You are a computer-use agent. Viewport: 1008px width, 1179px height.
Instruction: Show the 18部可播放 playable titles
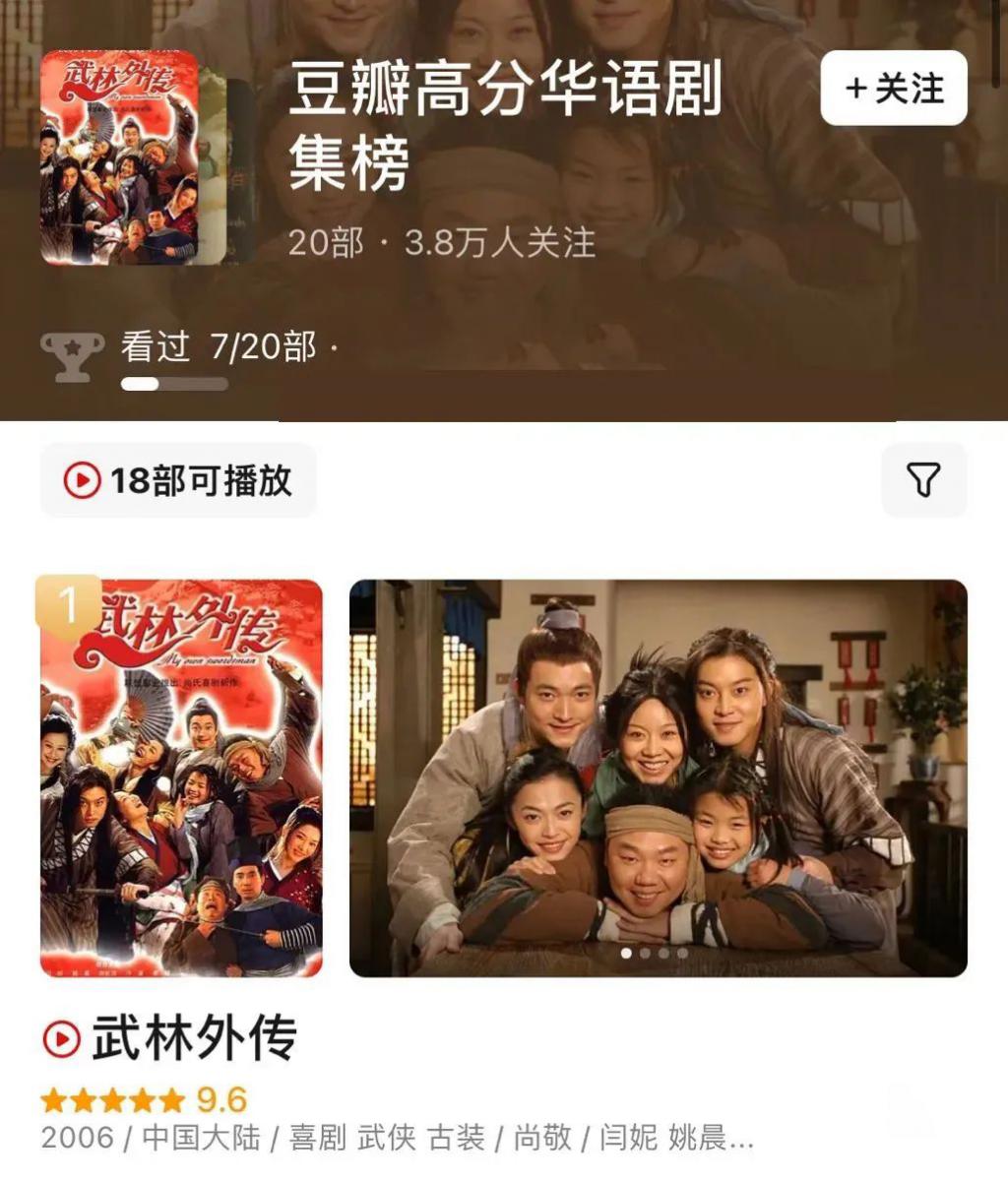[x=178, y=480]
